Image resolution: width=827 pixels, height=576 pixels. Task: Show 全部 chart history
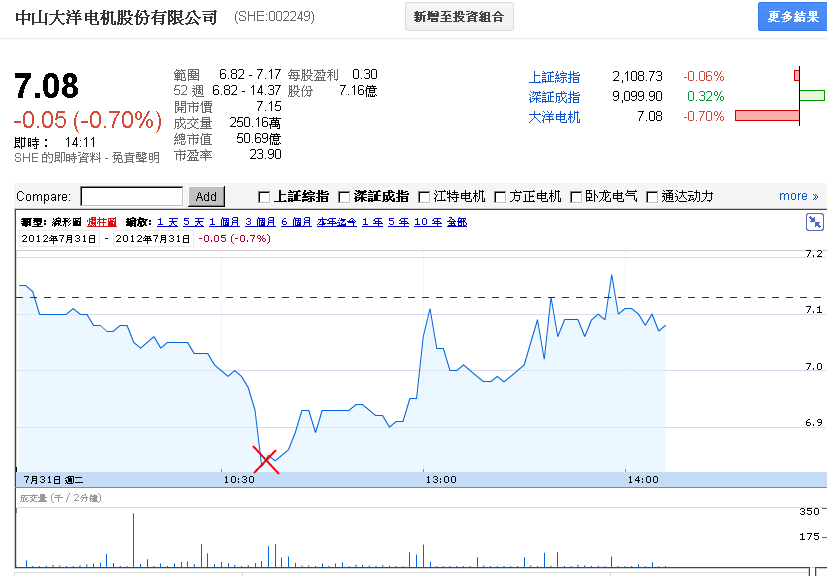(x=456, y=222)
